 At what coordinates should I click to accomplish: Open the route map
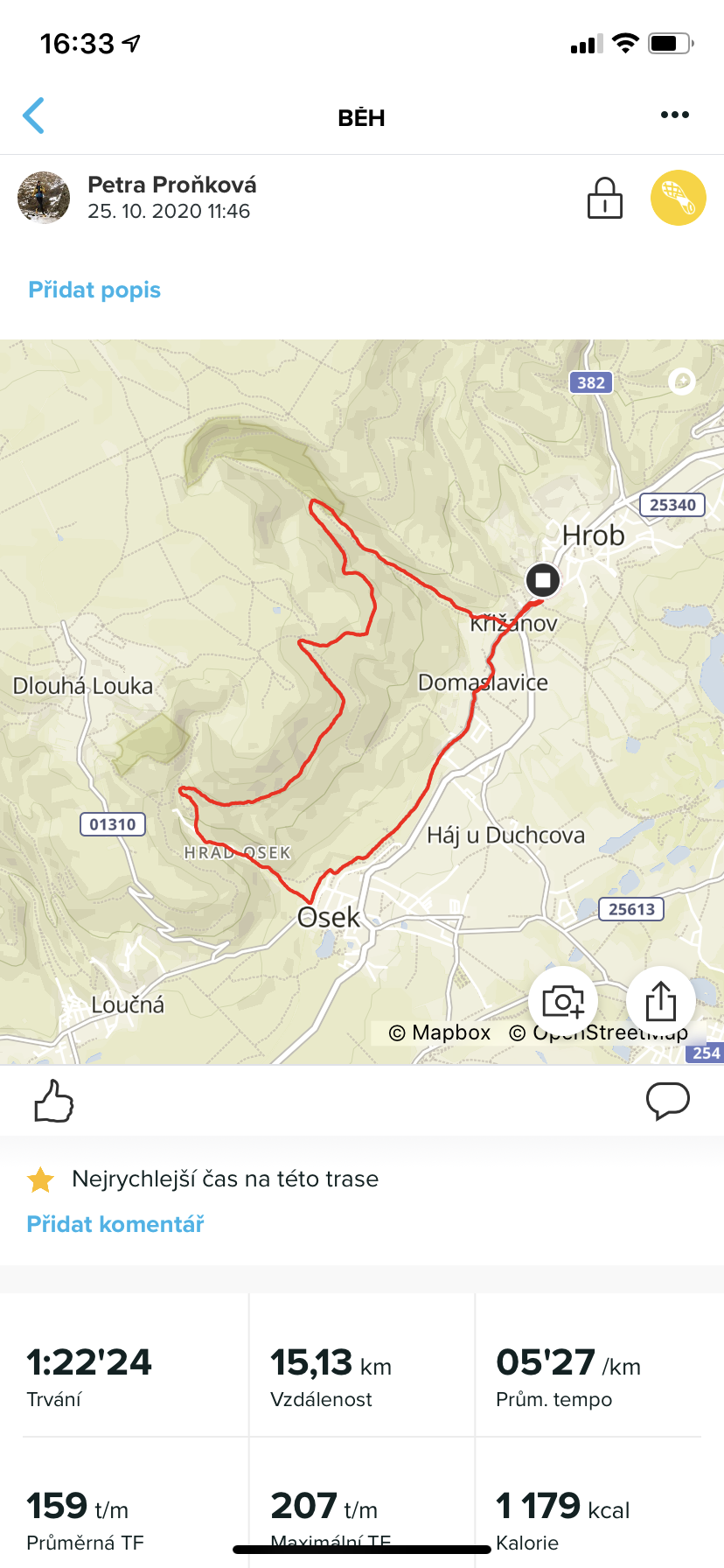pos(362,702)
